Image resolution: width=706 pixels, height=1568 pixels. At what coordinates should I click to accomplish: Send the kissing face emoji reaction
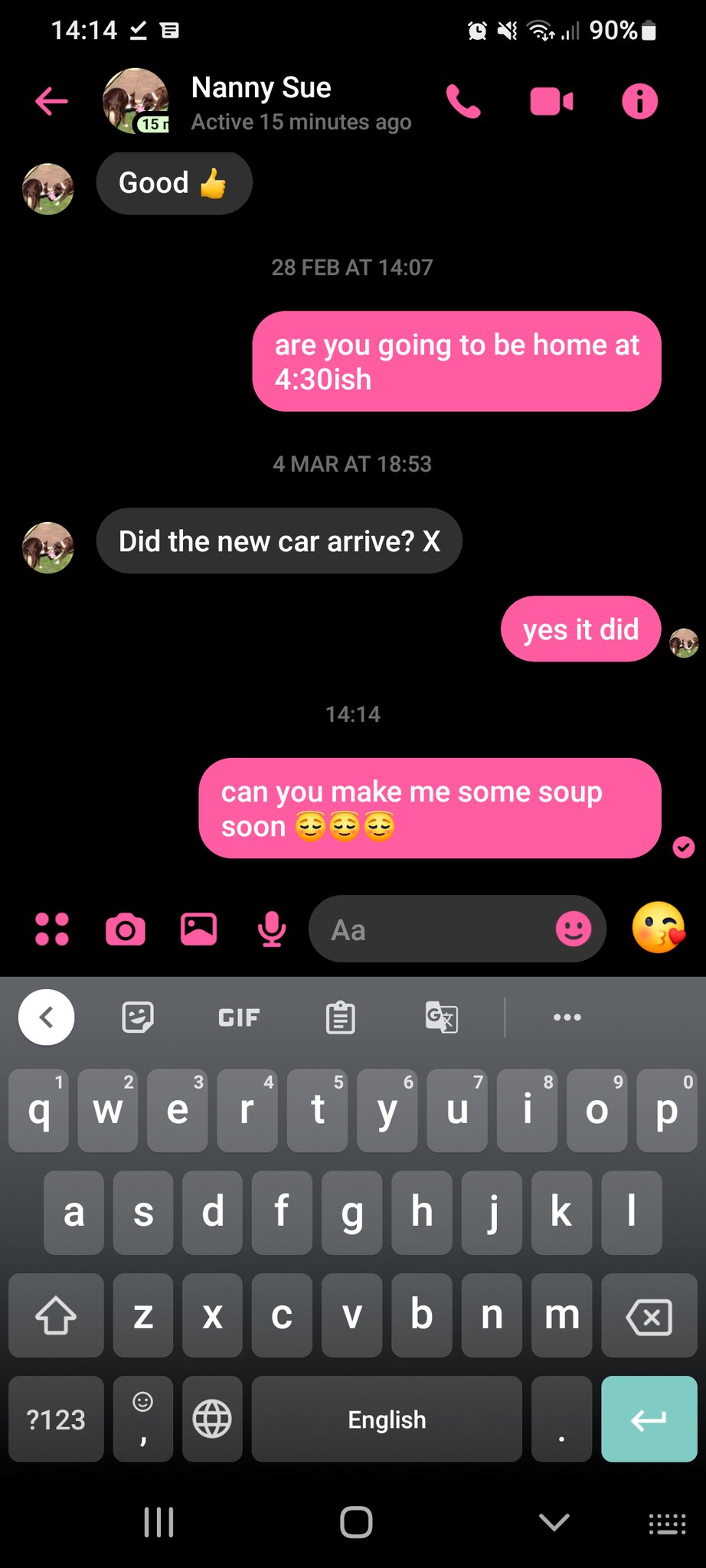tap(658, 928)
